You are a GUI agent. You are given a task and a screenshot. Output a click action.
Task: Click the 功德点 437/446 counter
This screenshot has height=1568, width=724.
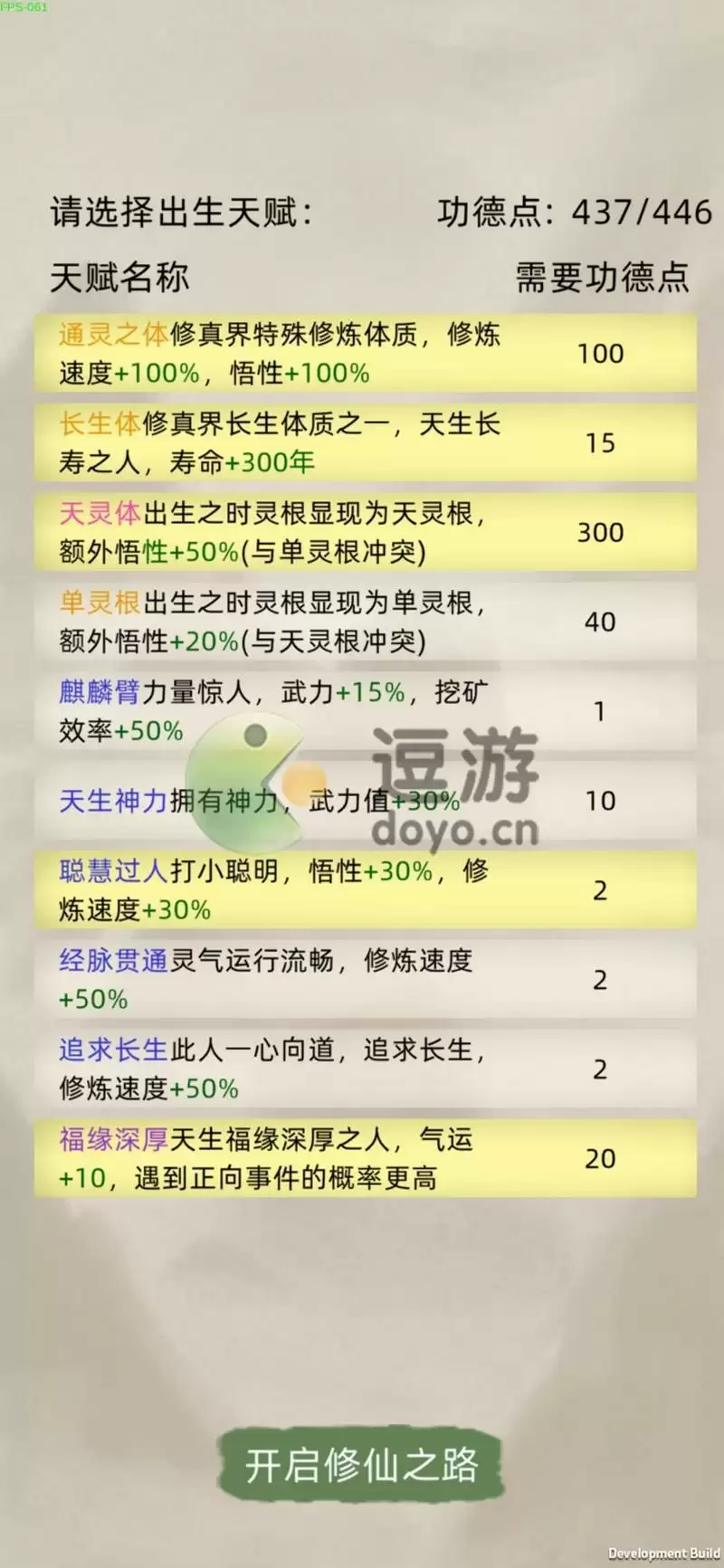tap(575, 213)
